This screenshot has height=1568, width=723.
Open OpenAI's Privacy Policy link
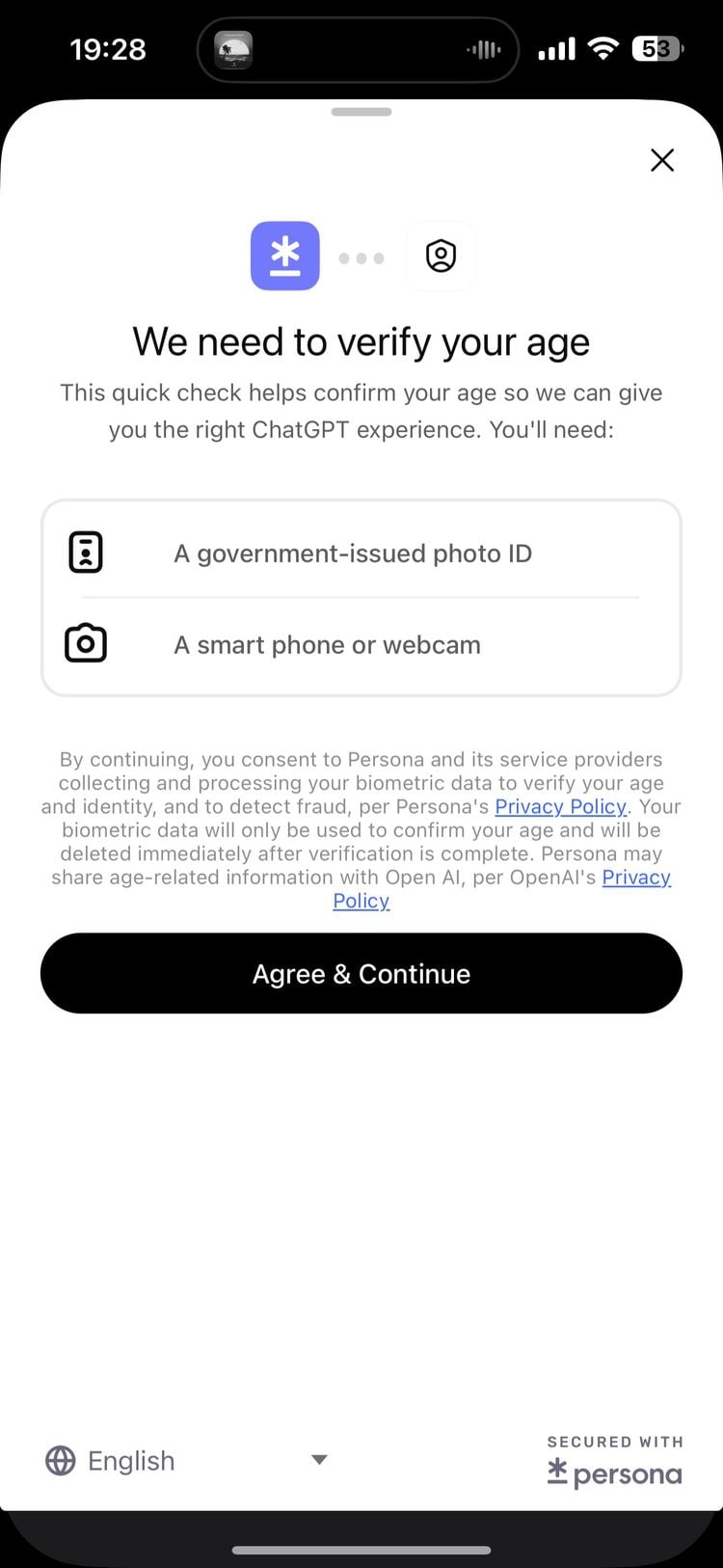636,878
